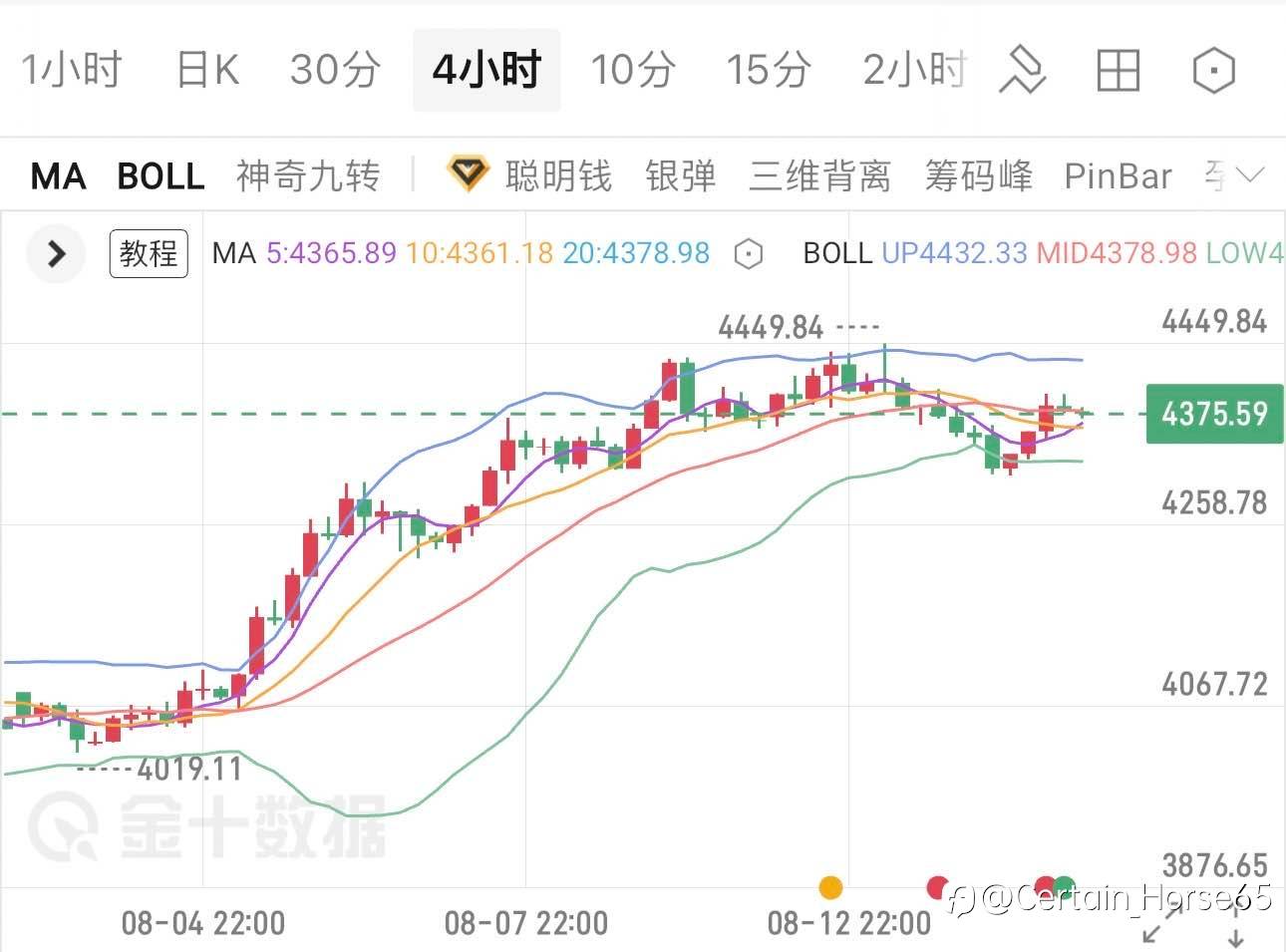Open the 教程 tutorial button
The width and height of the screenshot is (1286, 952).
149,253
